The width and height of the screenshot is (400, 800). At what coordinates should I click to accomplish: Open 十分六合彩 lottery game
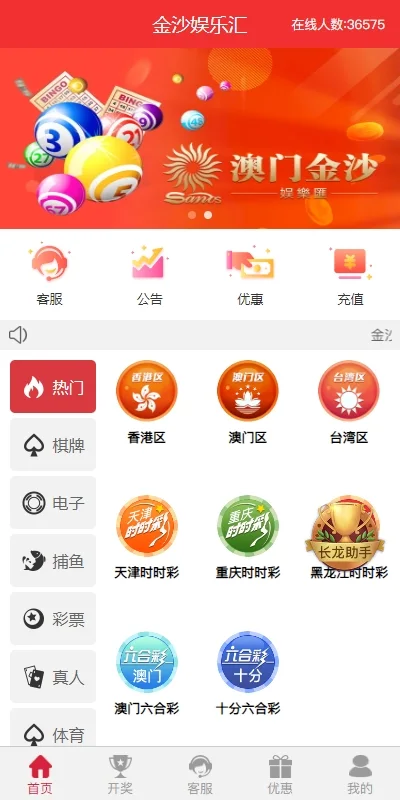point(248,673)
